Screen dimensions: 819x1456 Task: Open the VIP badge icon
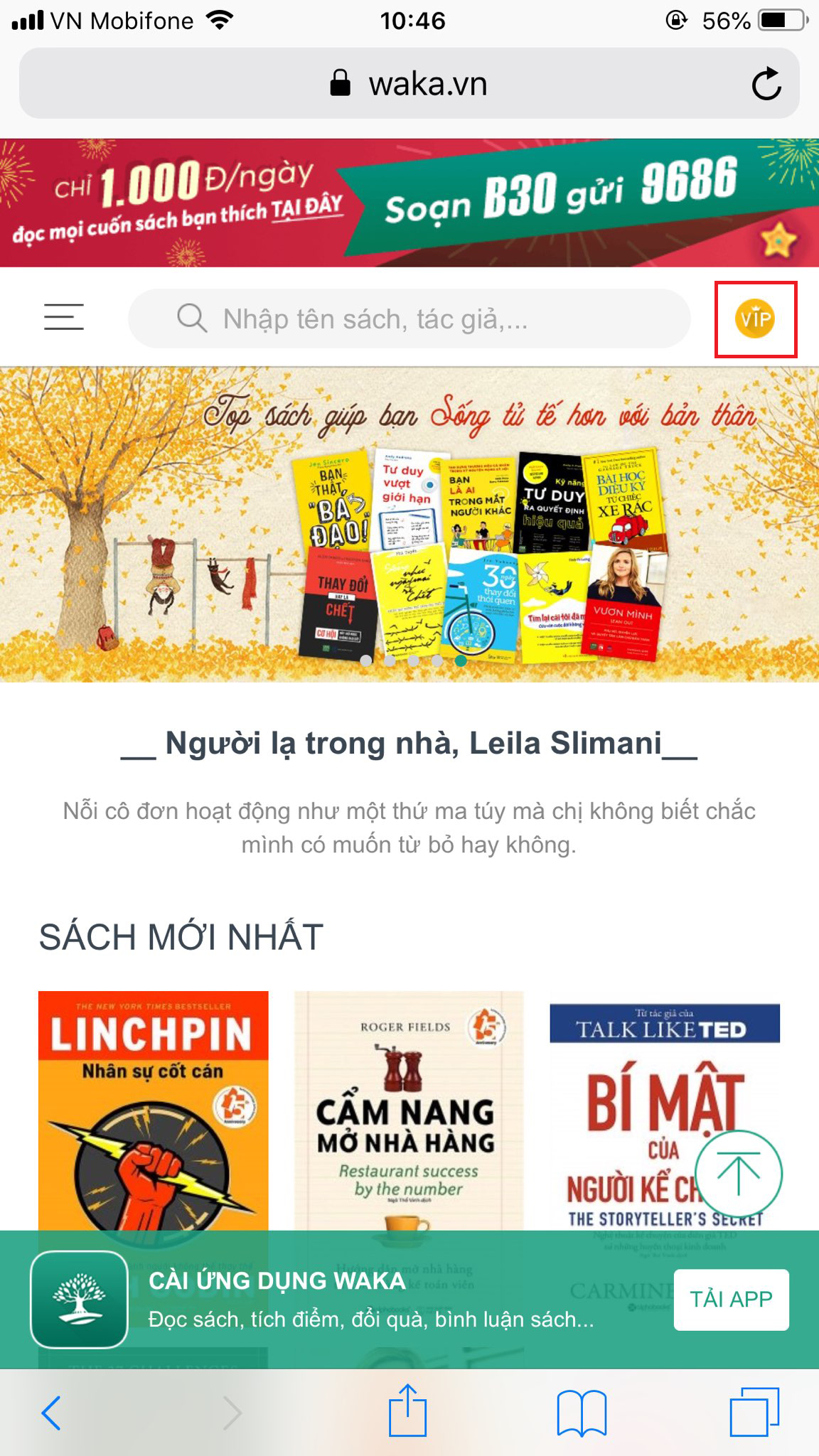tap(755, 319)
